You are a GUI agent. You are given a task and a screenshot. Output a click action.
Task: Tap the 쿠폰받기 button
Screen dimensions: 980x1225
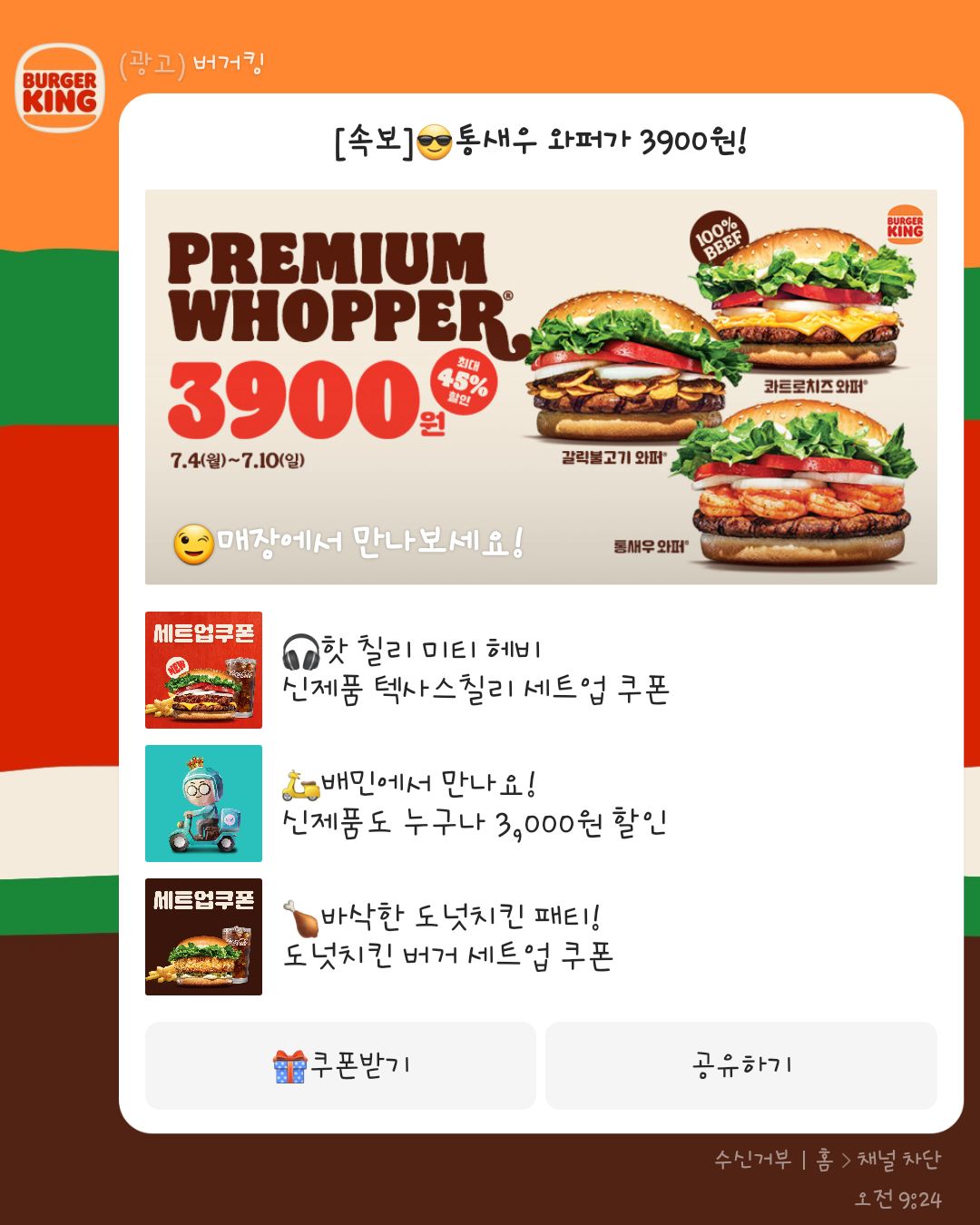(340, 1065)
